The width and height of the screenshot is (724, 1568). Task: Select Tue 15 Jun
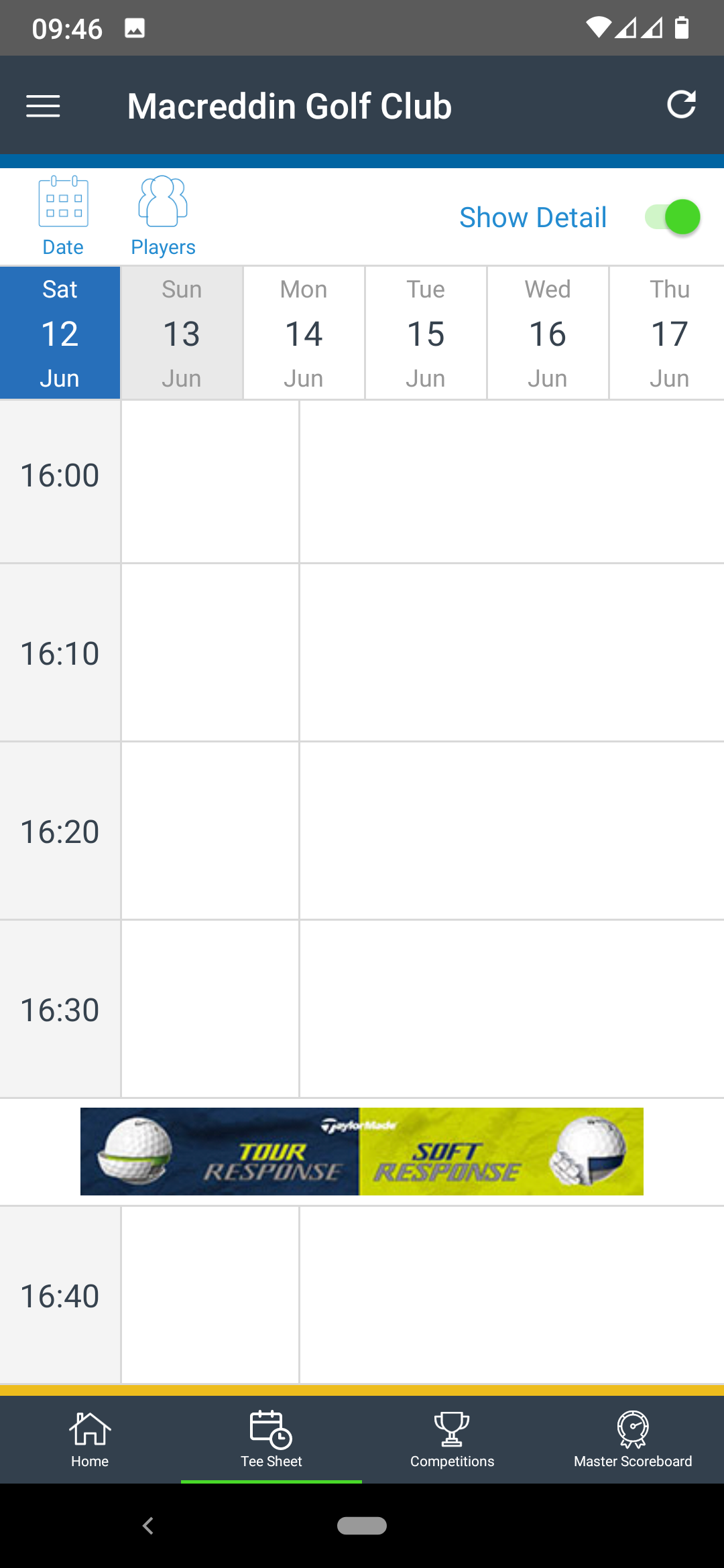coord(426,333)
